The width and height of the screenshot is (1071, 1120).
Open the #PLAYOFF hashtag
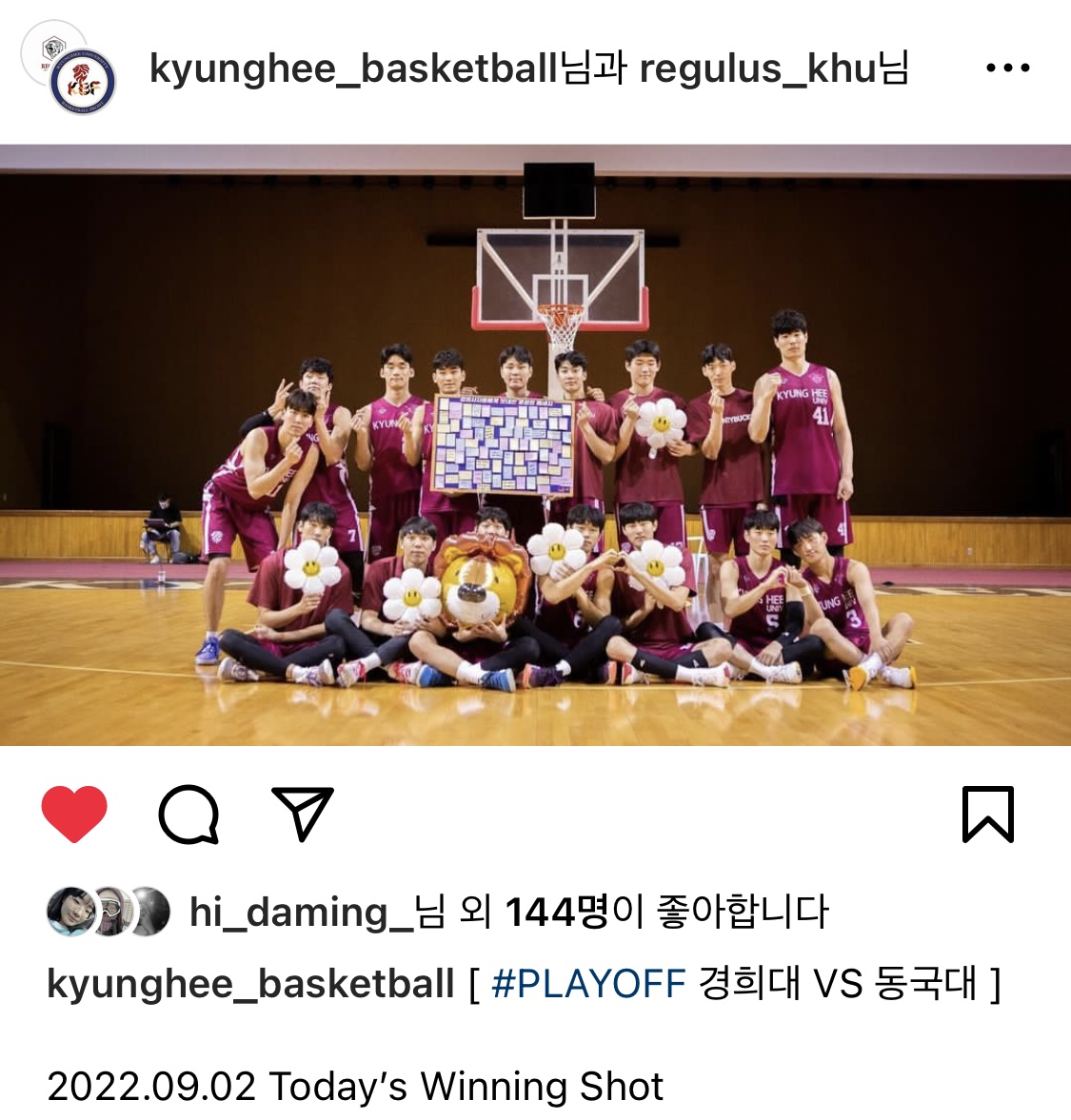pyautogui.click(x=588, y=983)
